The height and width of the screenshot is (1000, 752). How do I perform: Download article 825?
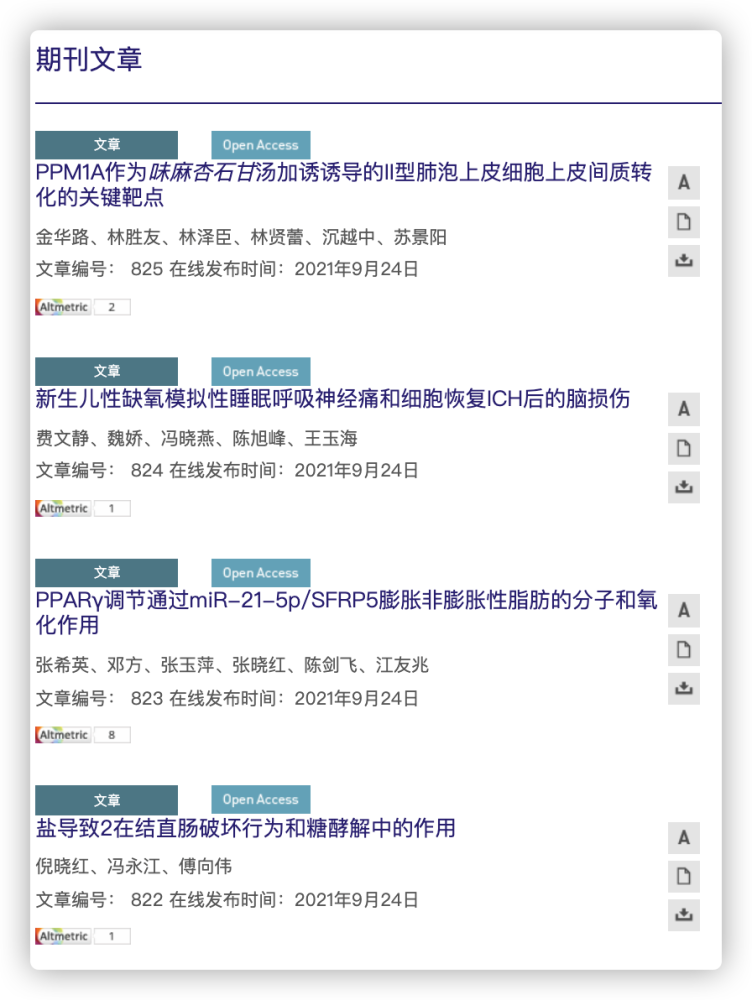684,261
